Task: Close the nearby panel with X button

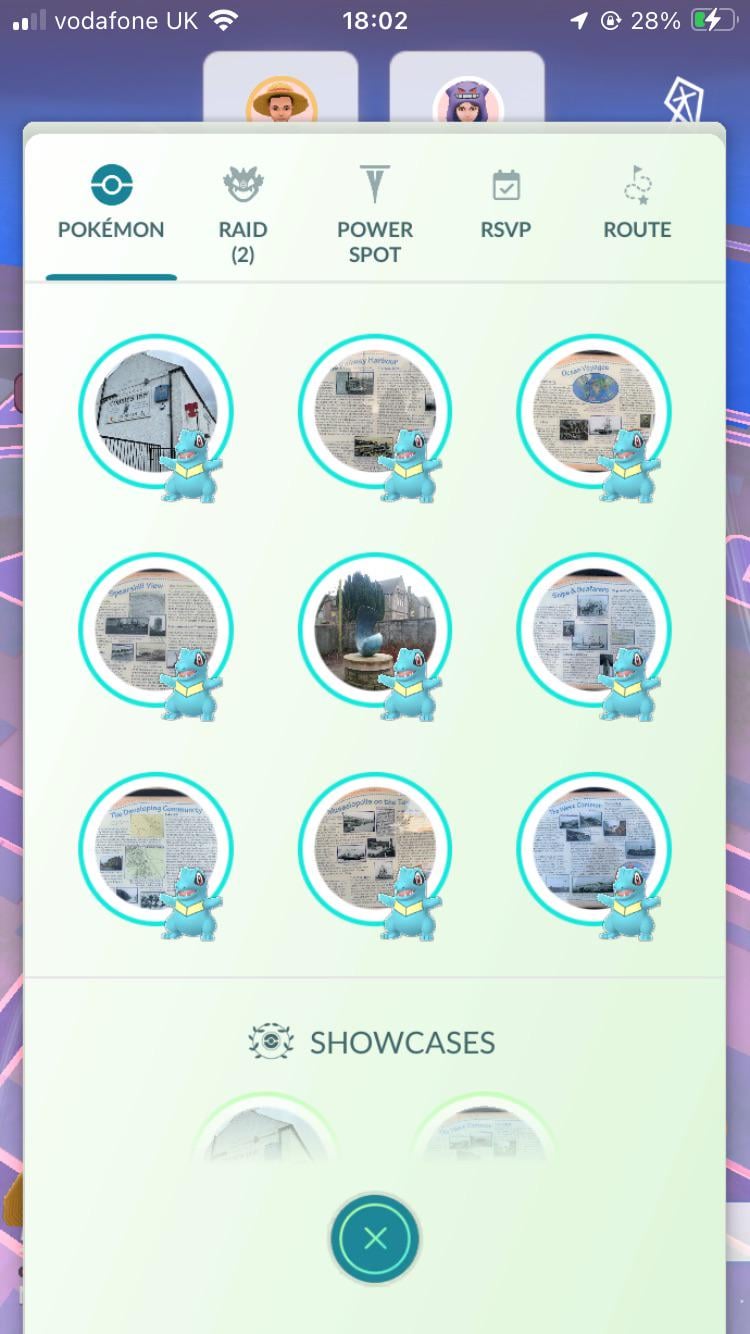Action: point(375,1239)
